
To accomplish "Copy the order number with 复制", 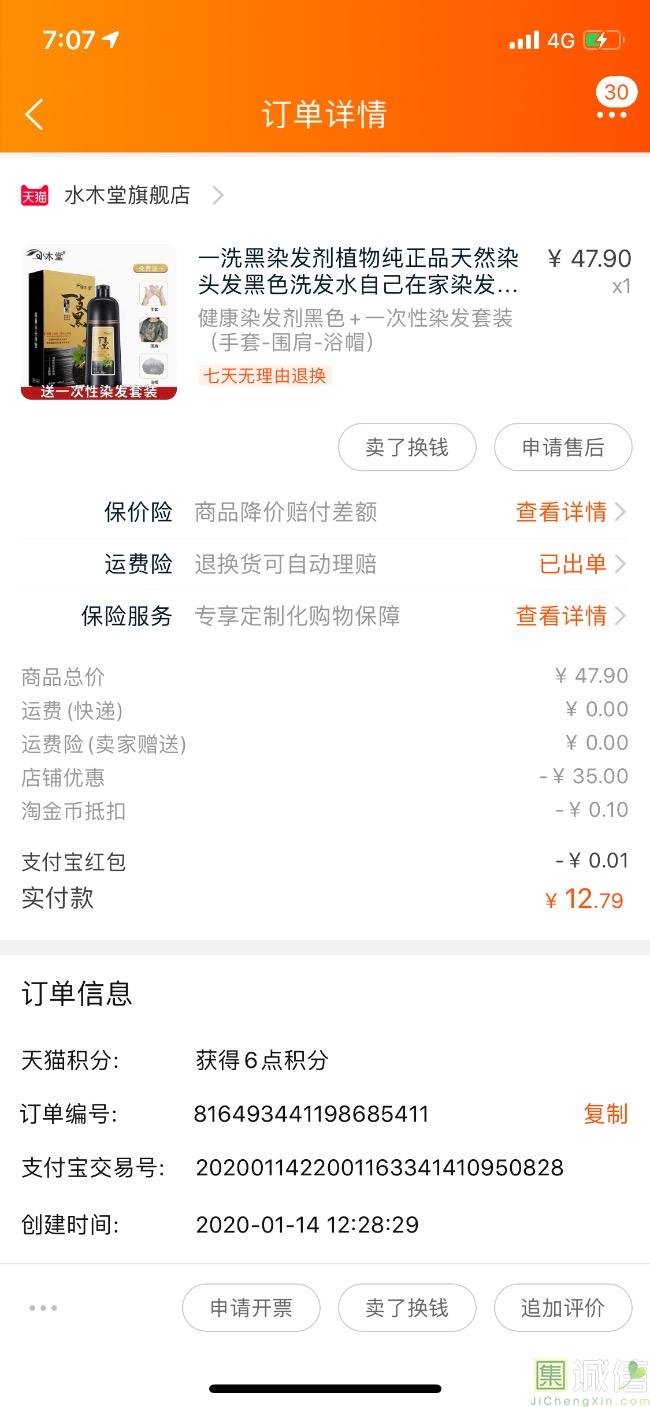I will [x=605, y=1114].
